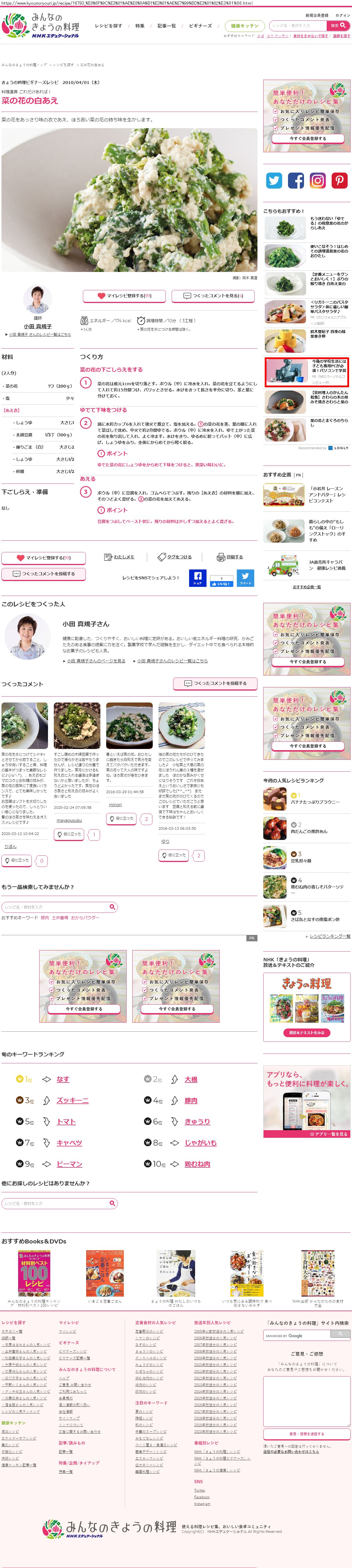Tweet this recipe
Viewport: 352px width, 1568px height.
point(246,578)
